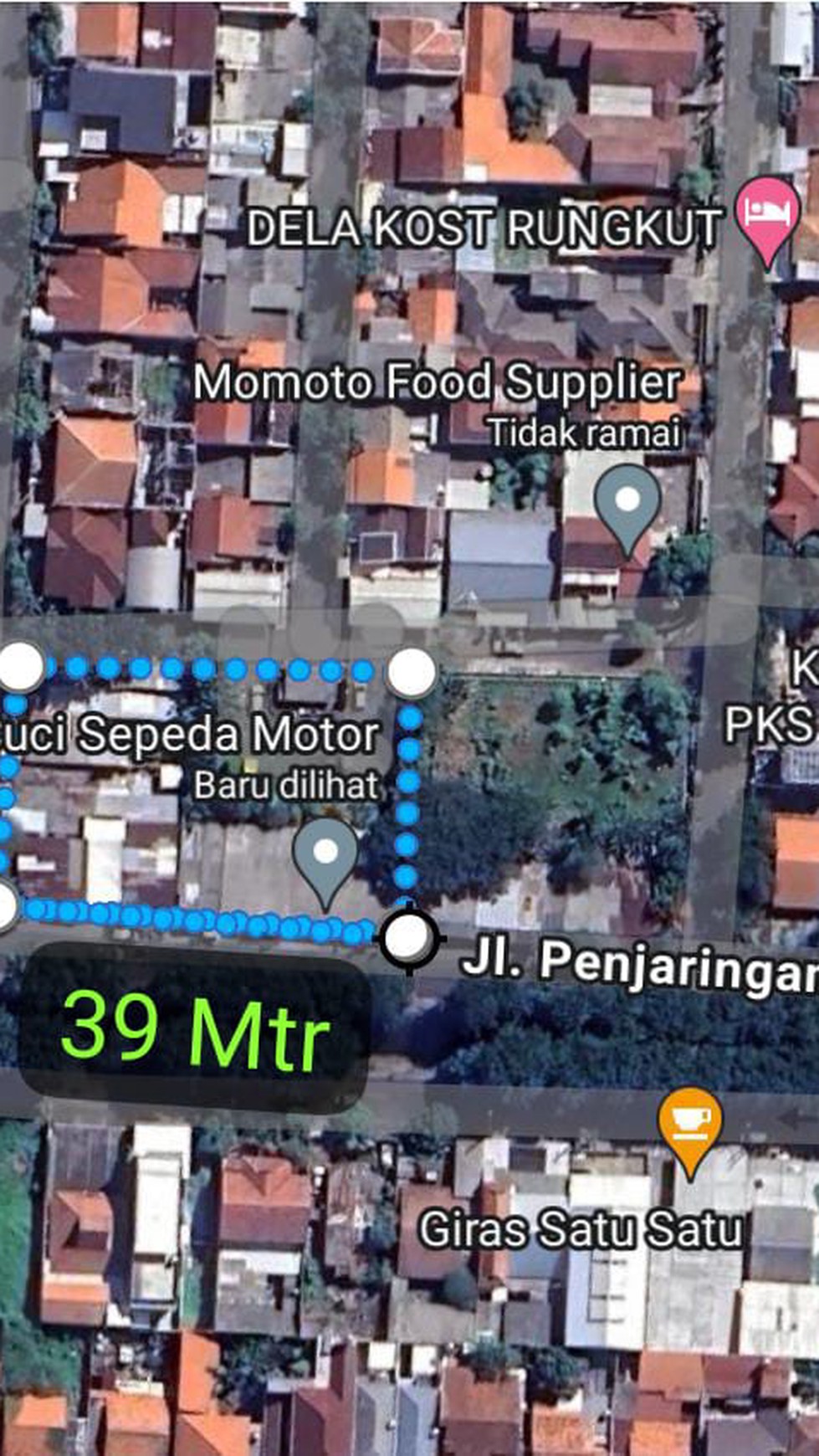This screenshot has width=819, height=1456.
Task: Click the green 39 Mtr distance readout
Action: [194, 1032]
